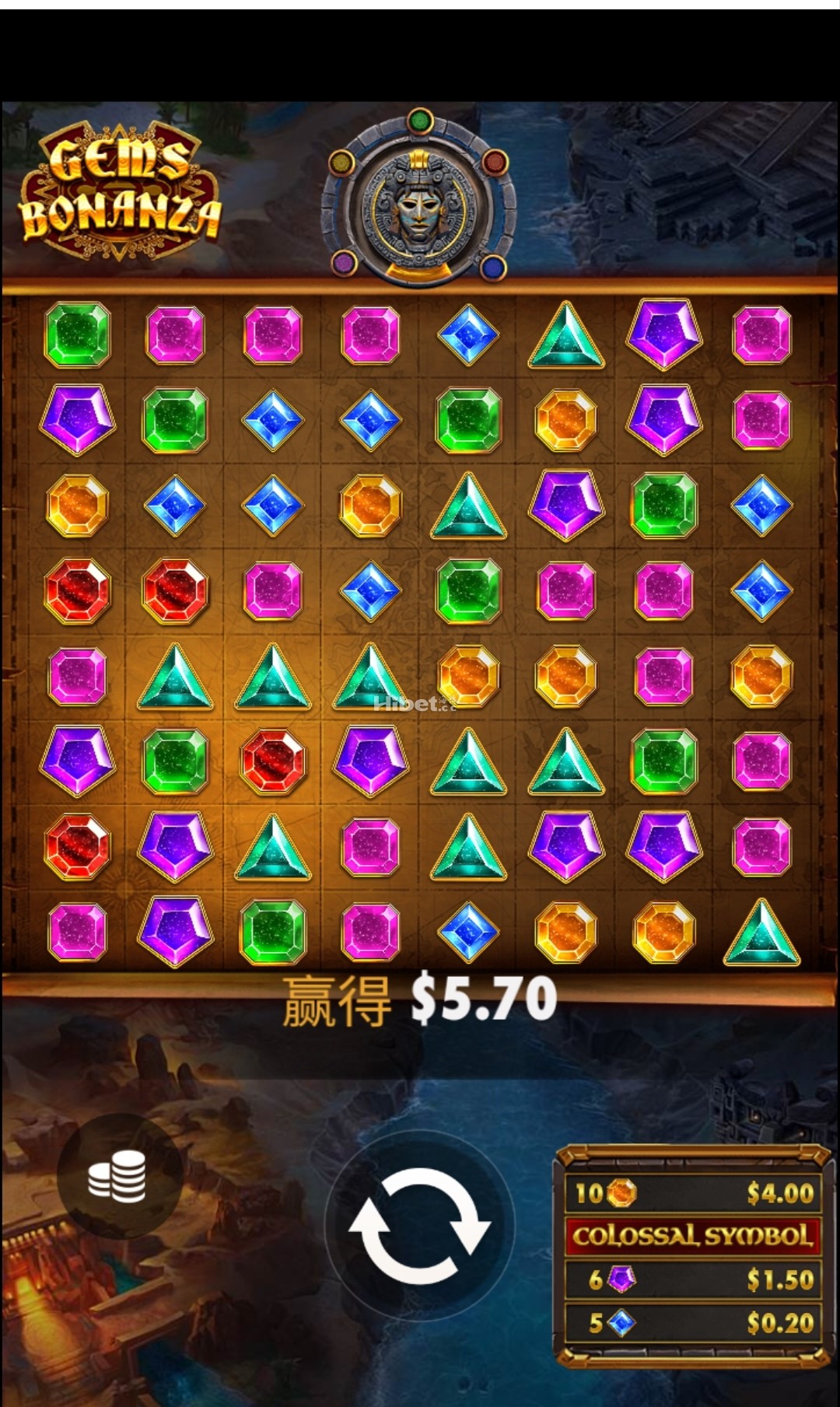Spin the reels with the refresh button
Image resolution: width=840 pixels, height=1407 pixels.
pos(419,1227)
